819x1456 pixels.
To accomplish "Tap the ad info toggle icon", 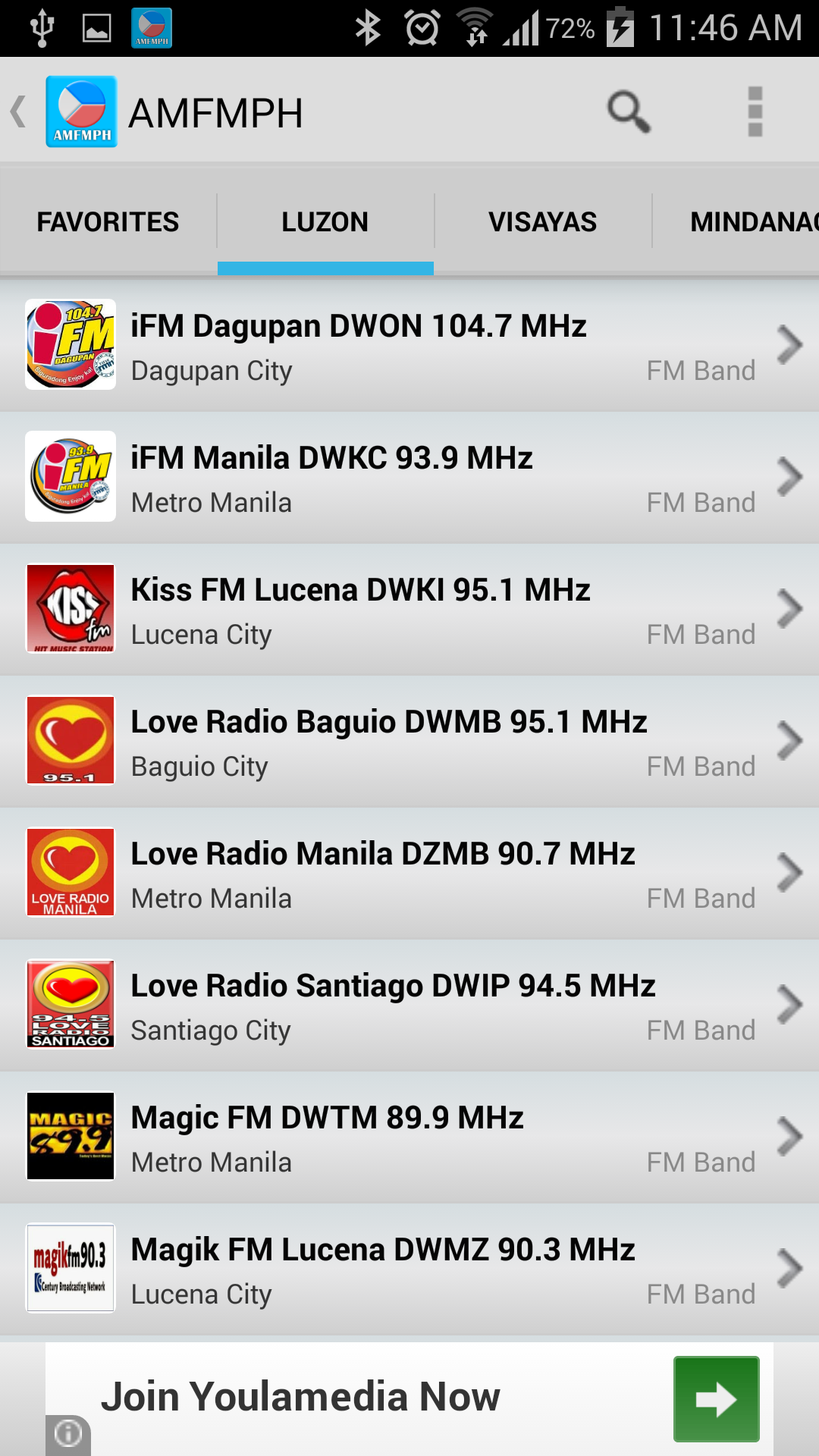I will 67,1432.
